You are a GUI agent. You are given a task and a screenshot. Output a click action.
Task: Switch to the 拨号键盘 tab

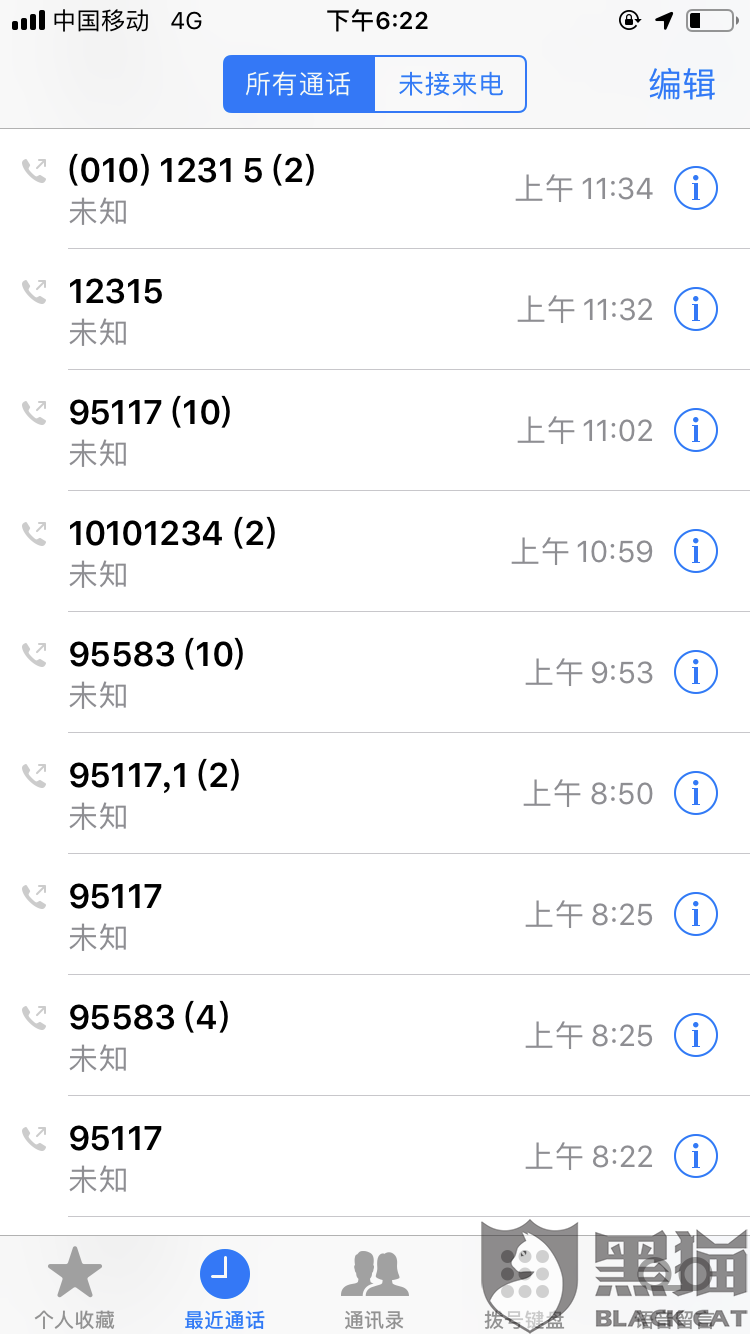point(525,1286)
